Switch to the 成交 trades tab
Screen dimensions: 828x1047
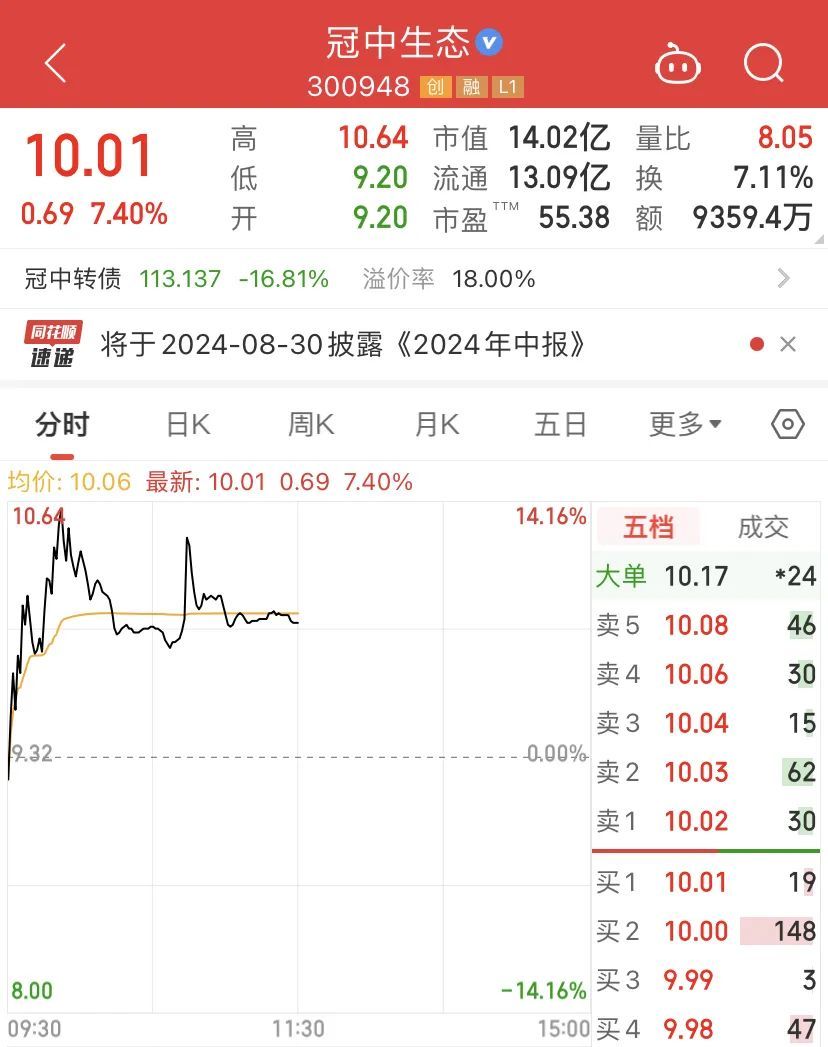(x=763, y=527)
